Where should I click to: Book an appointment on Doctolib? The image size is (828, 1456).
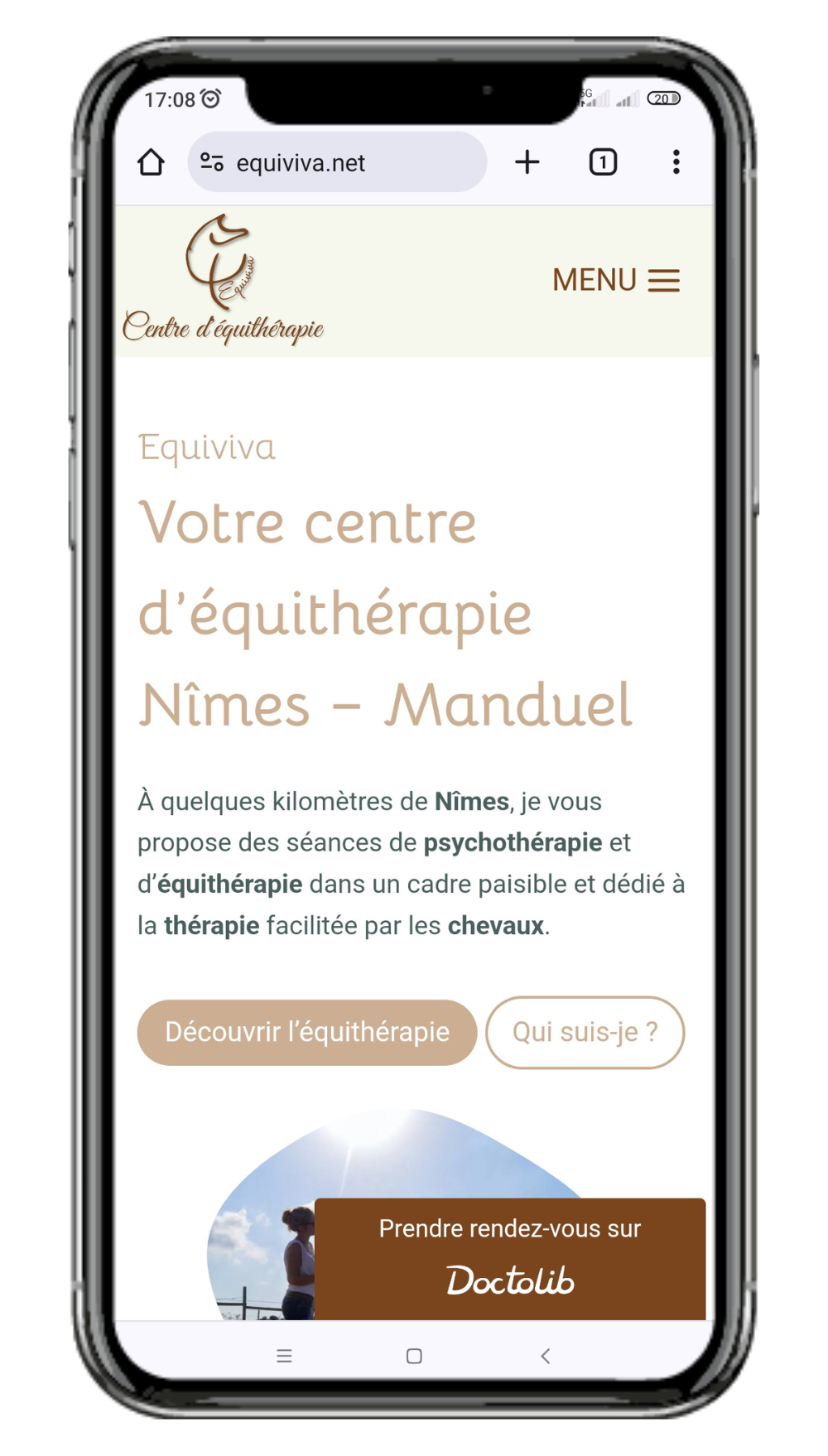click(510, 1257)
